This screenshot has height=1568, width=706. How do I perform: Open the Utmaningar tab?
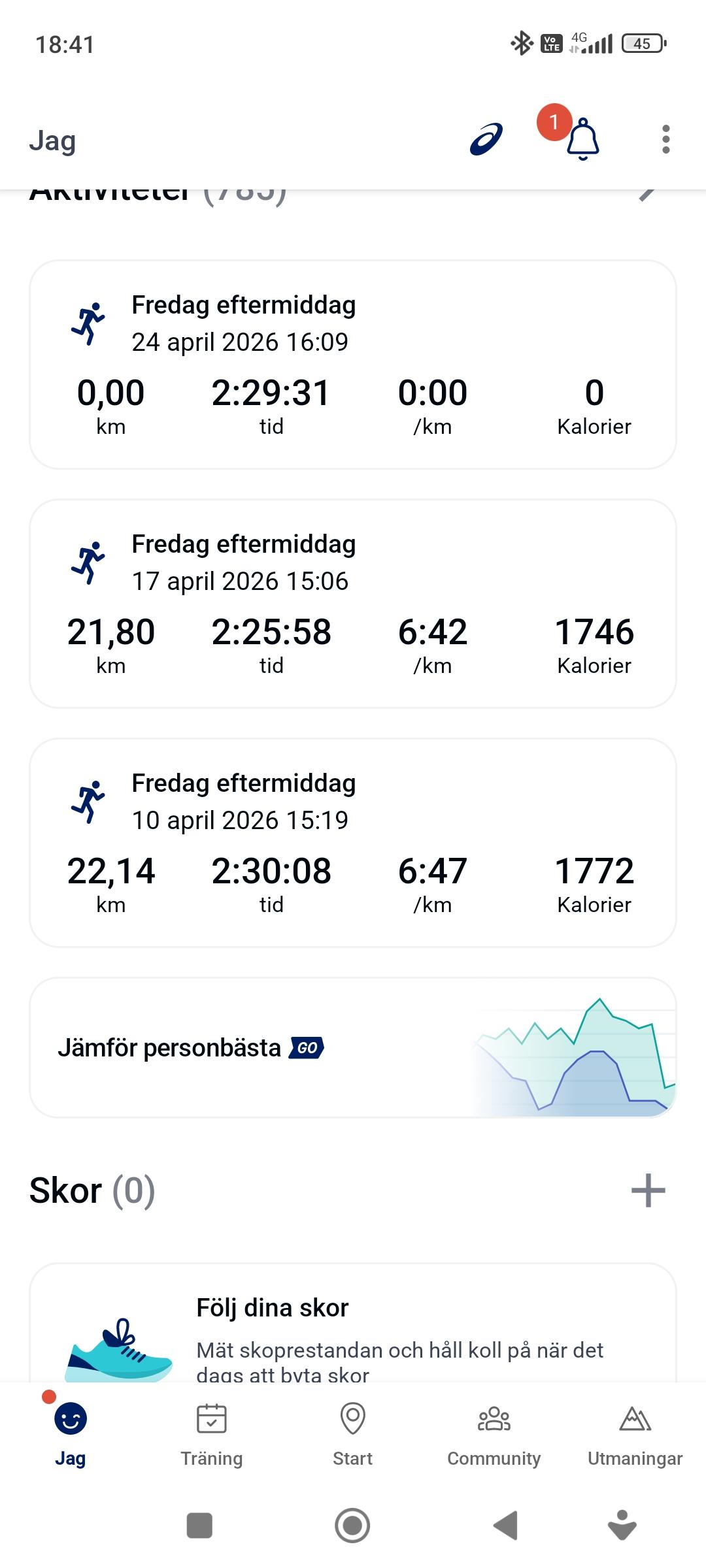(635, 1431)
